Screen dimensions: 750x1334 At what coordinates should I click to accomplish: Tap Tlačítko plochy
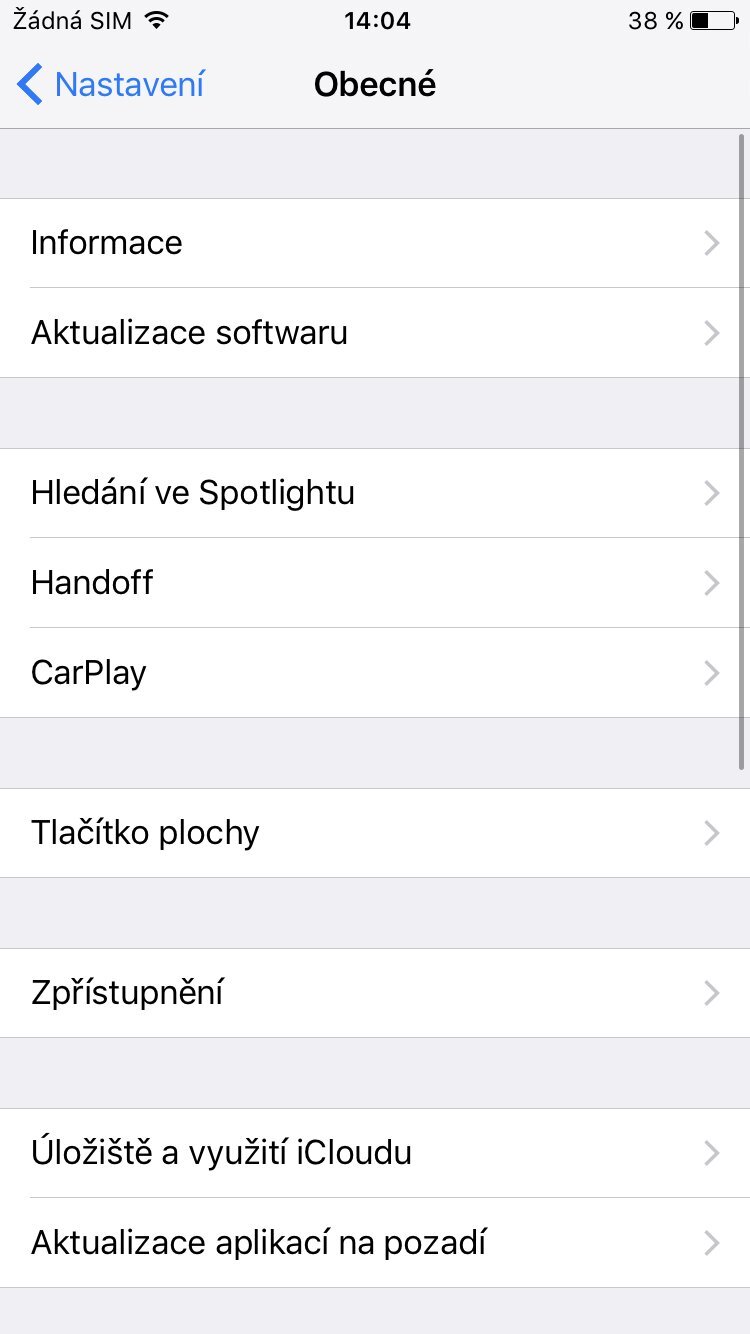[375, 833]
